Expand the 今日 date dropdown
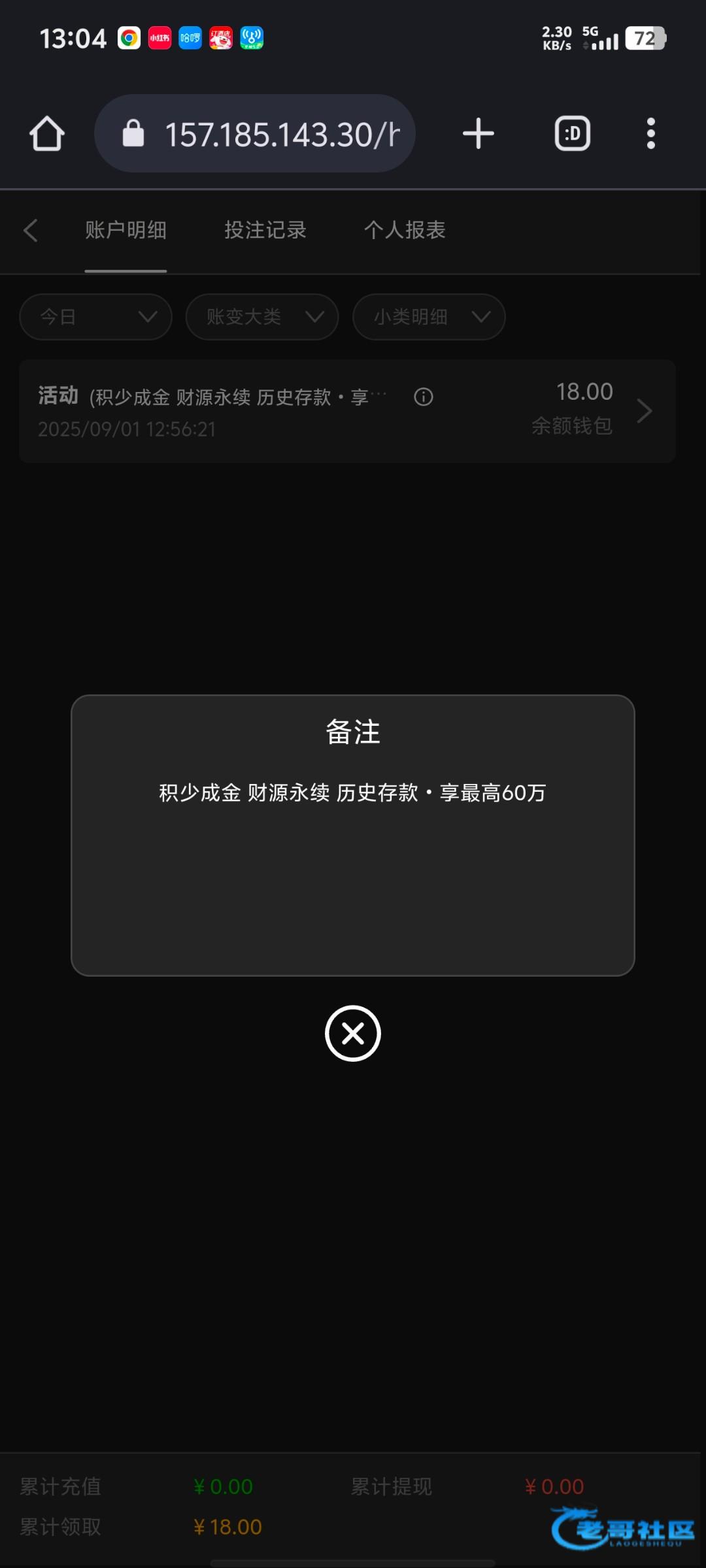This screenshot has height=1568, width=706. (96, 317)
